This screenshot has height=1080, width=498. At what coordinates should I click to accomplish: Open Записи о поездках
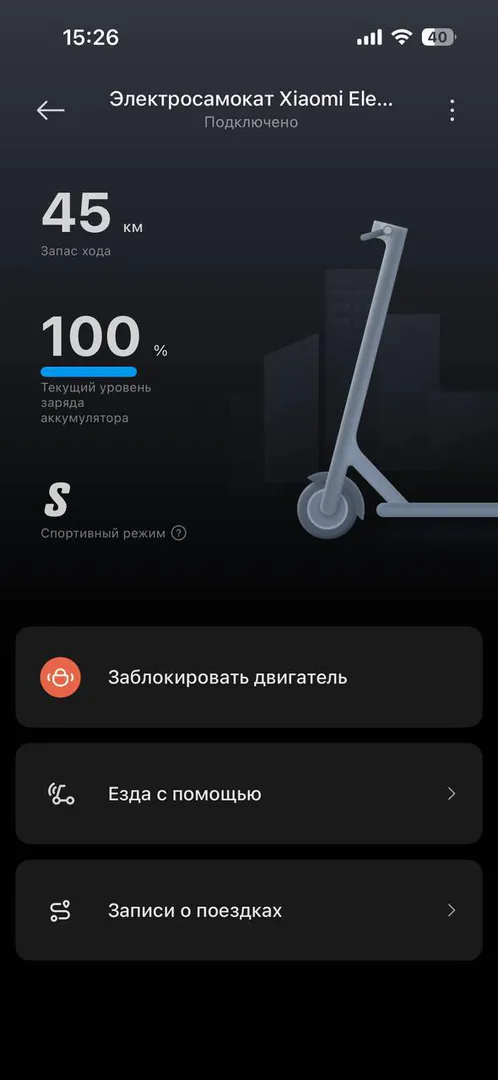click(249, 911)
